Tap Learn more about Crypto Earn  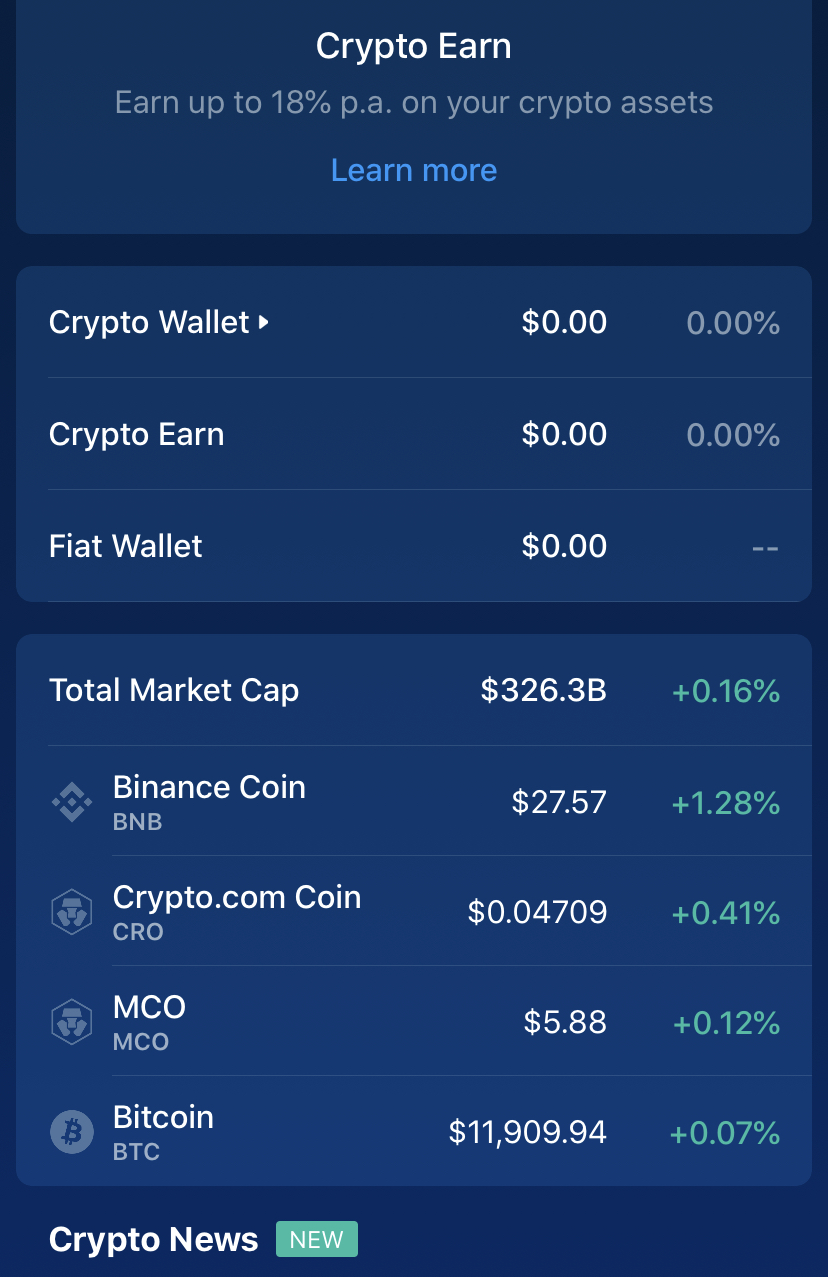pos(413,170)
